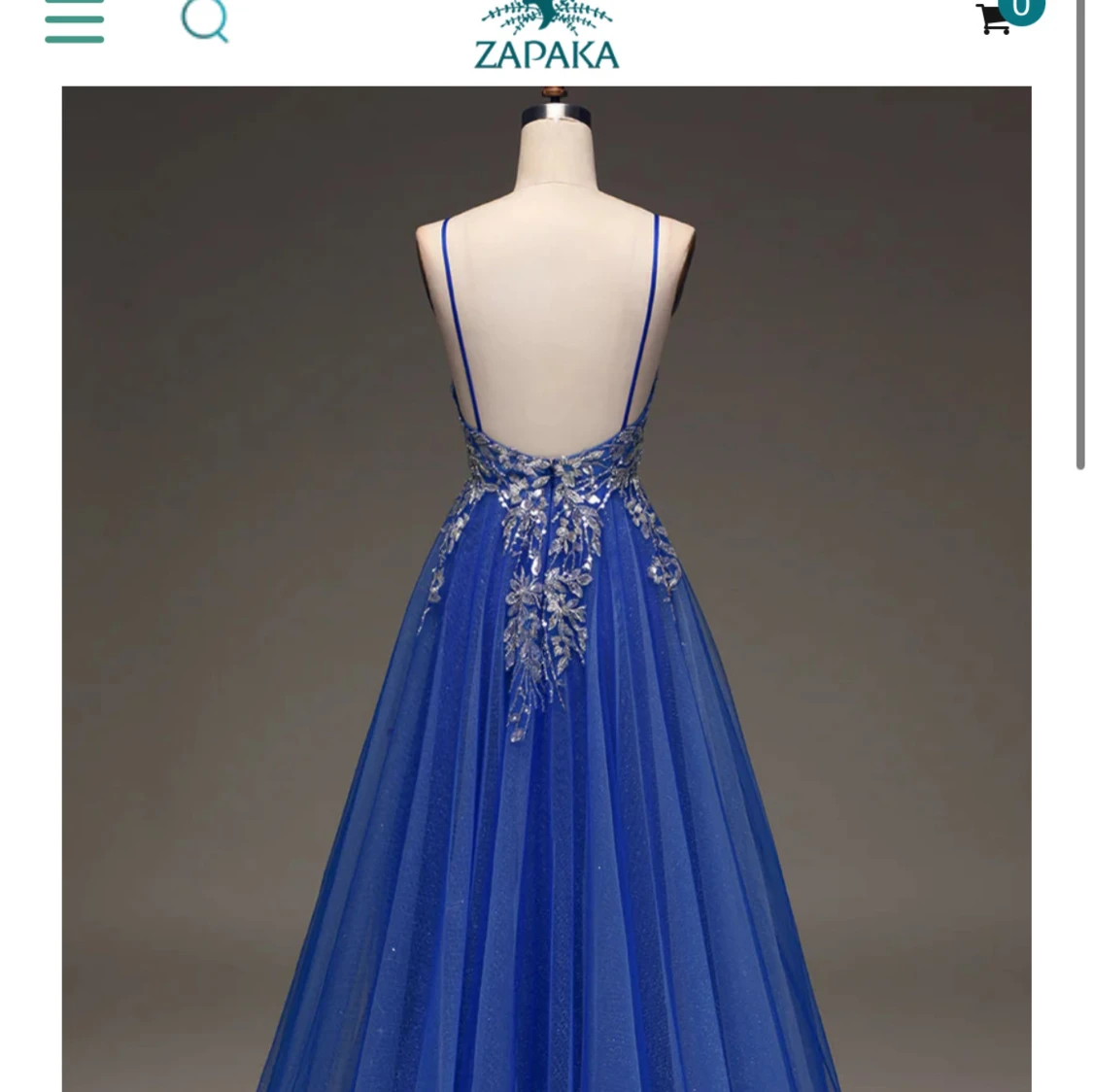Go to ZAPAKA home via logo
Image resolution: width=1093 pixels, height=1092 pixels.
pos(546,39)
